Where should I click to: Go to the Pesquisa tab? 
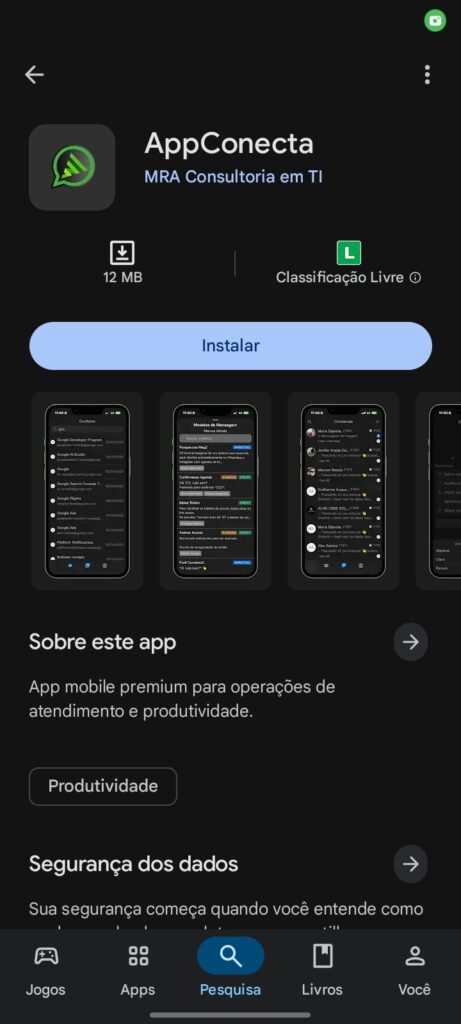(230, 972)
